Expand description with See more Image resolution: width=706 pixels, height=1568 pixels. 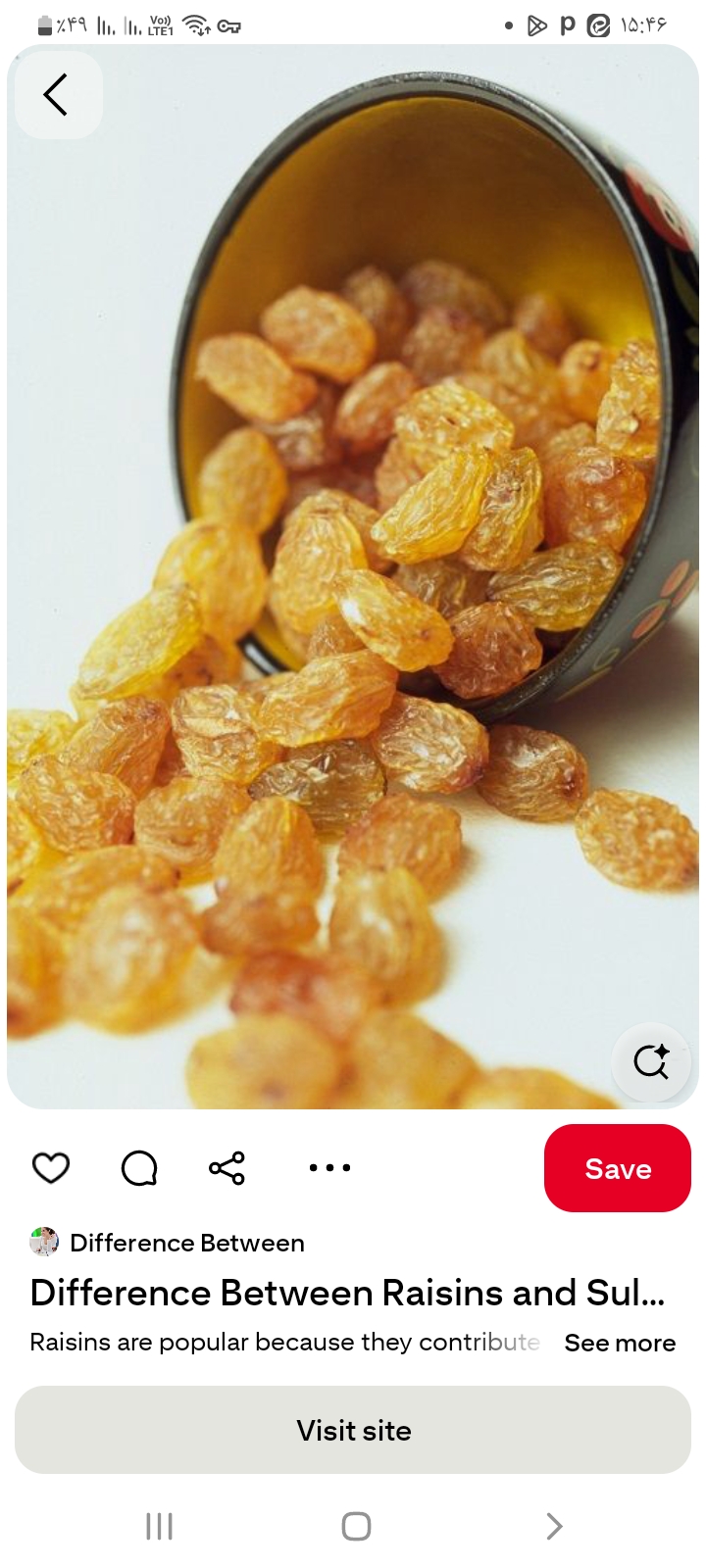click(x=620, y=1343)
